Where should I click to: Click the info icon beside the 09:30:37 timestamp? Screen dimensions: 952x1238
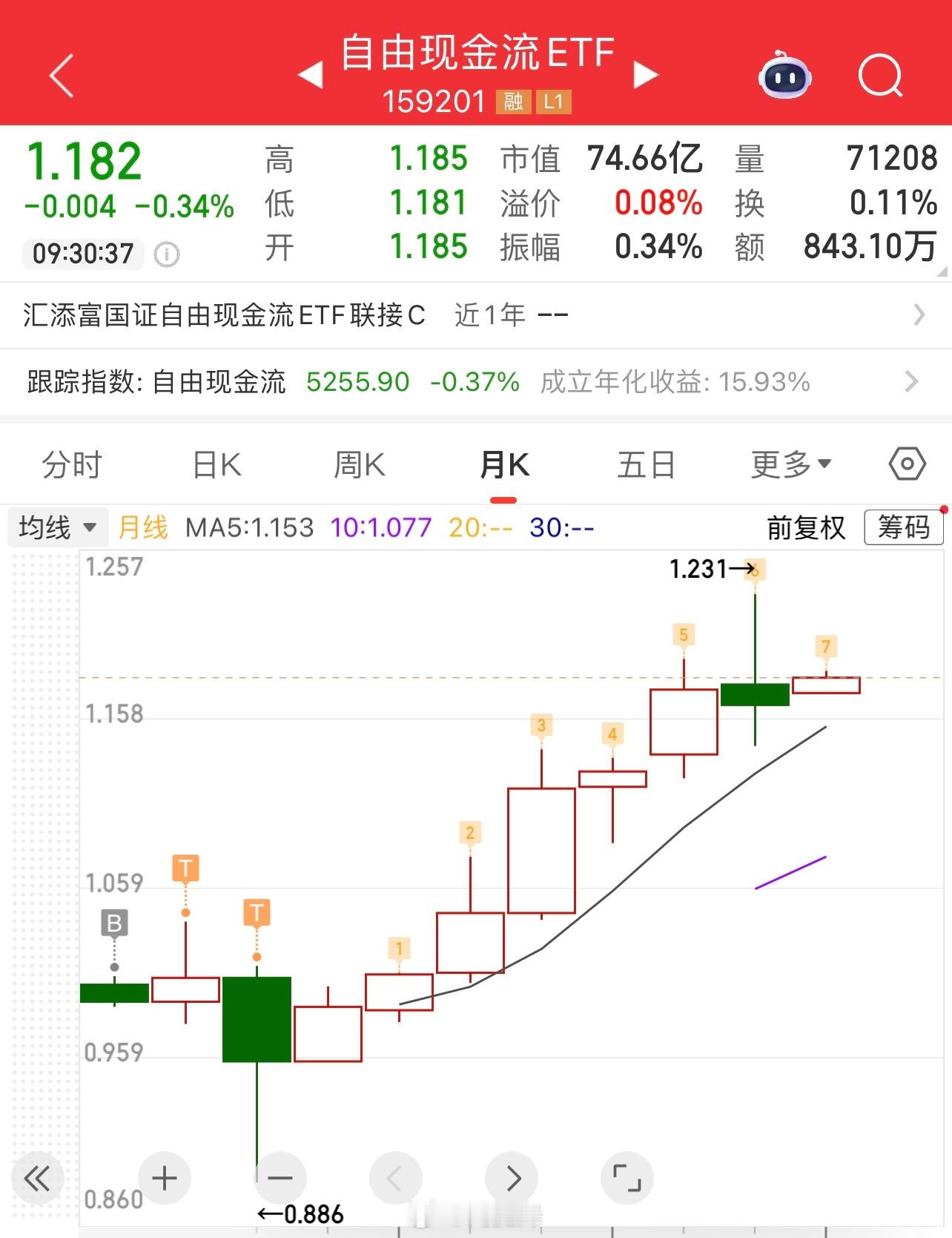click(167, 254)
